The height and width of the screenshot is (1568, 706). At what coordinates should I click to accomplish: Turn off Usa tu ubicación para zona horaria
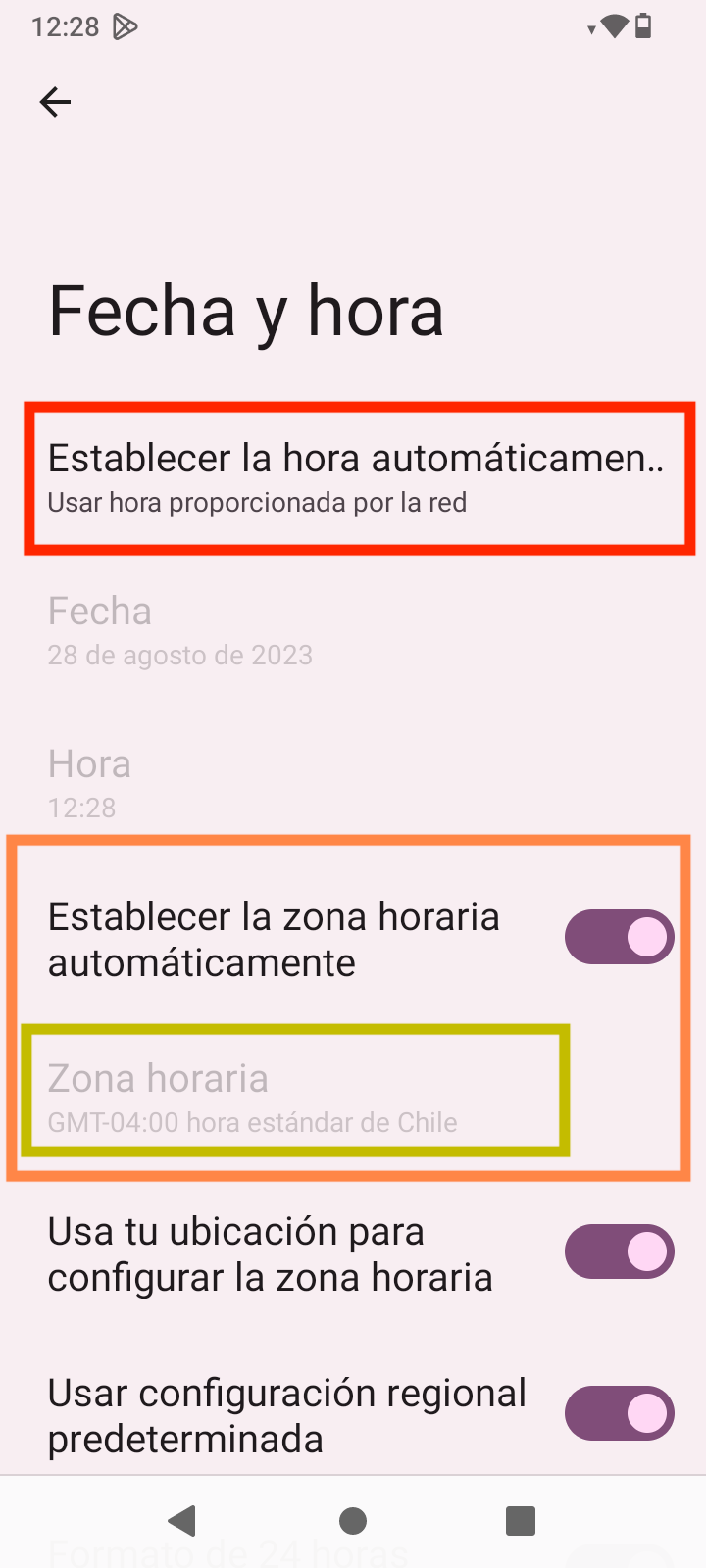(619, 1252)
